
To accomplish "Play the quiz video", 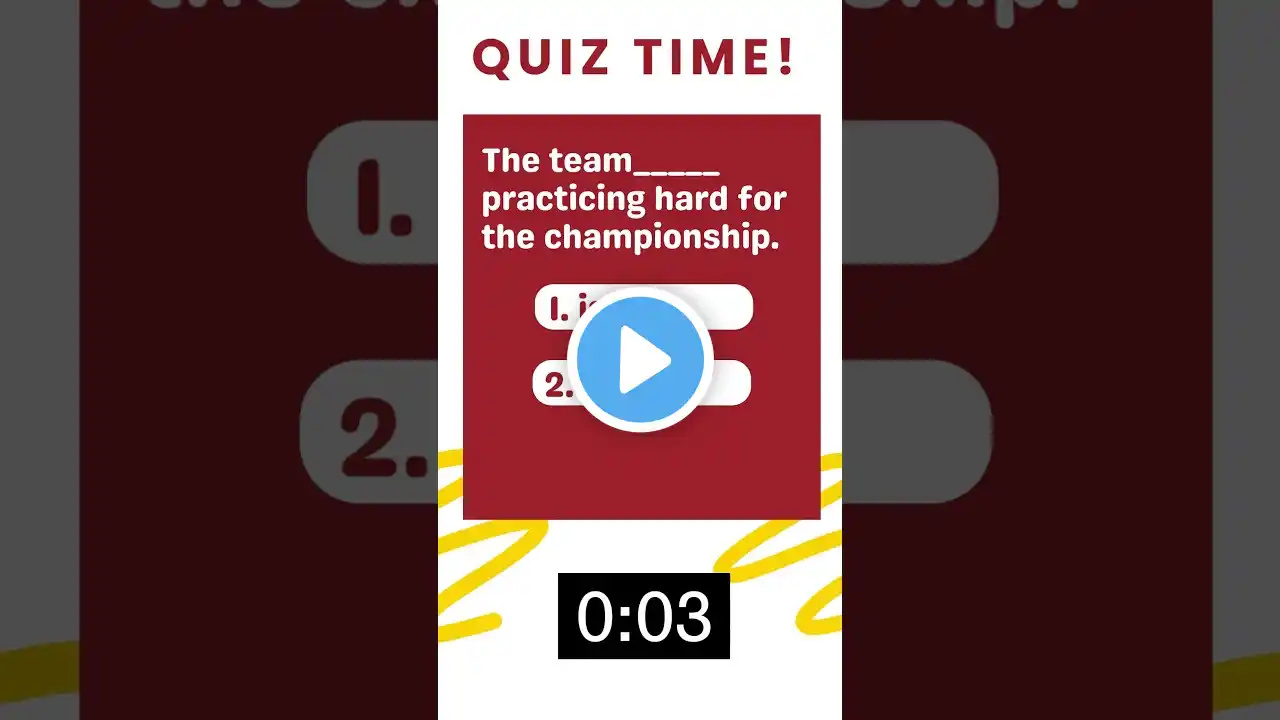I will pos(640,359).
